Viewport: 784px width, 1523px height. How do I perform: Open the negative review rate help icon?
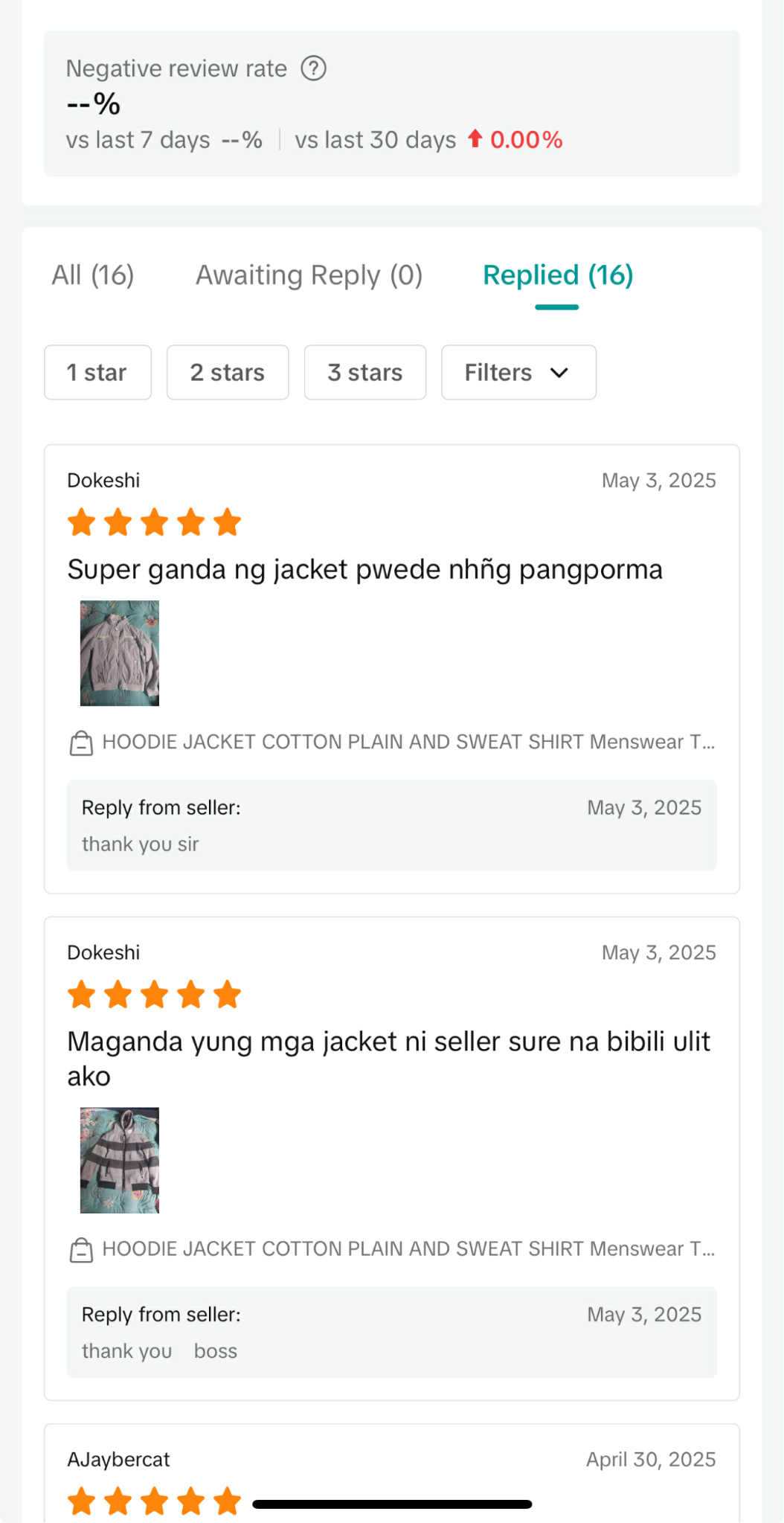coord(313,68)
